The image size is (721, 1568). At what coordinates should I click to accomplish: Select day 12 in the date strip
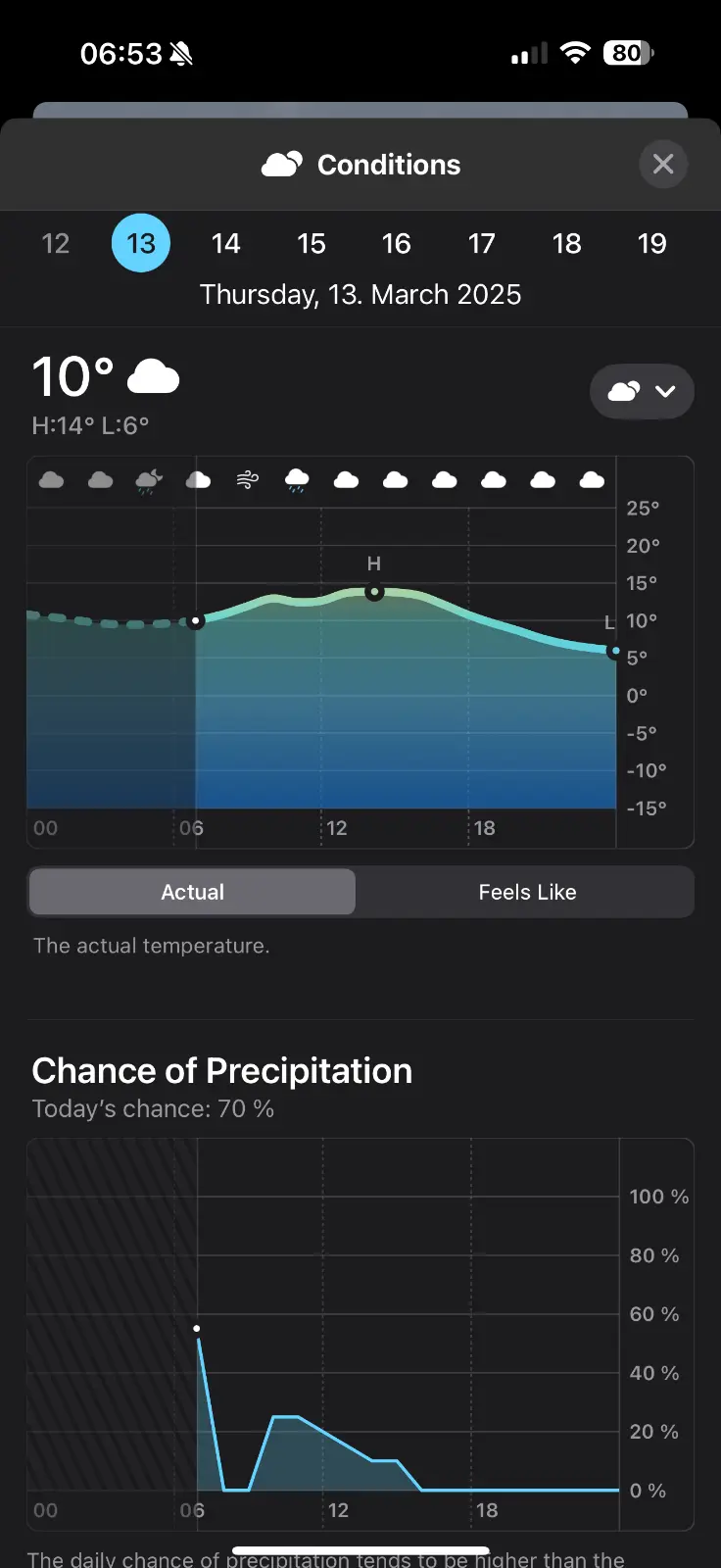coord(56,243)
